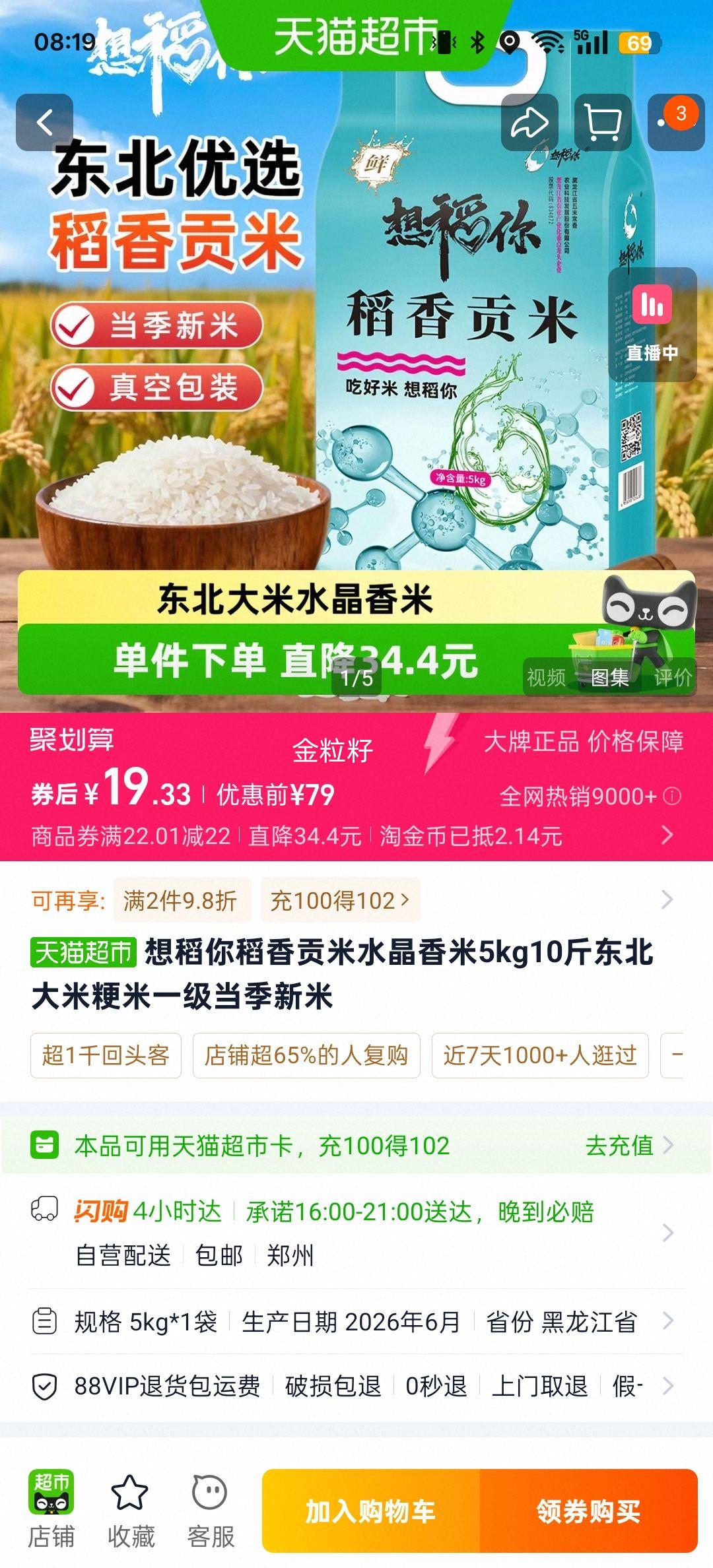Open the 规格 5kg*1袋 specification row
The image size is (713, 1568).
click(x=356, y=1322)
